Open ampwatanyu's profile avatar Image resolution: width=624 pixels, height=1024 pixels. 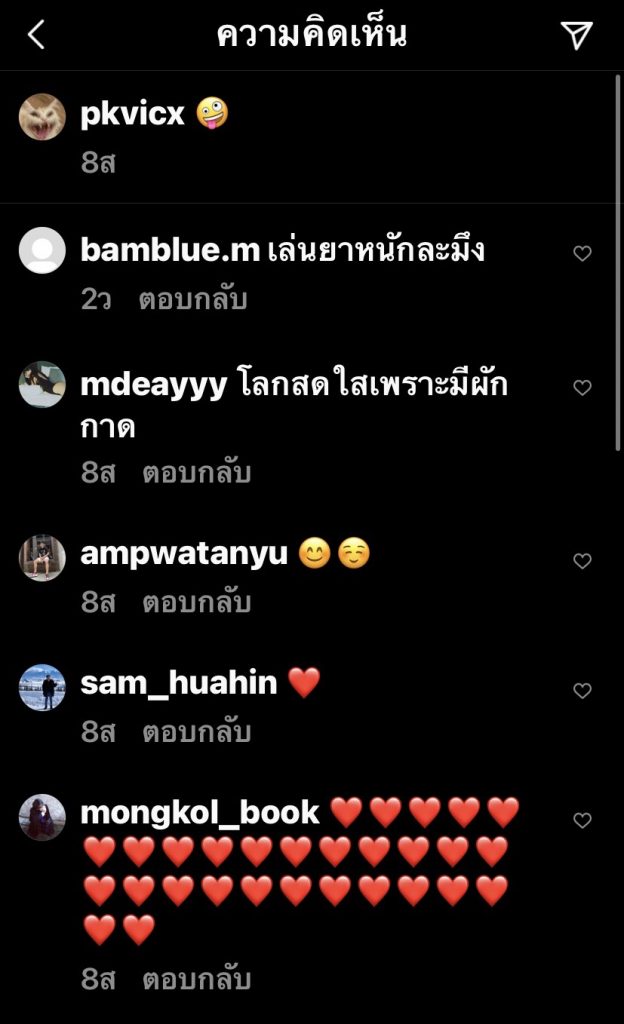(x=42, y=556)
